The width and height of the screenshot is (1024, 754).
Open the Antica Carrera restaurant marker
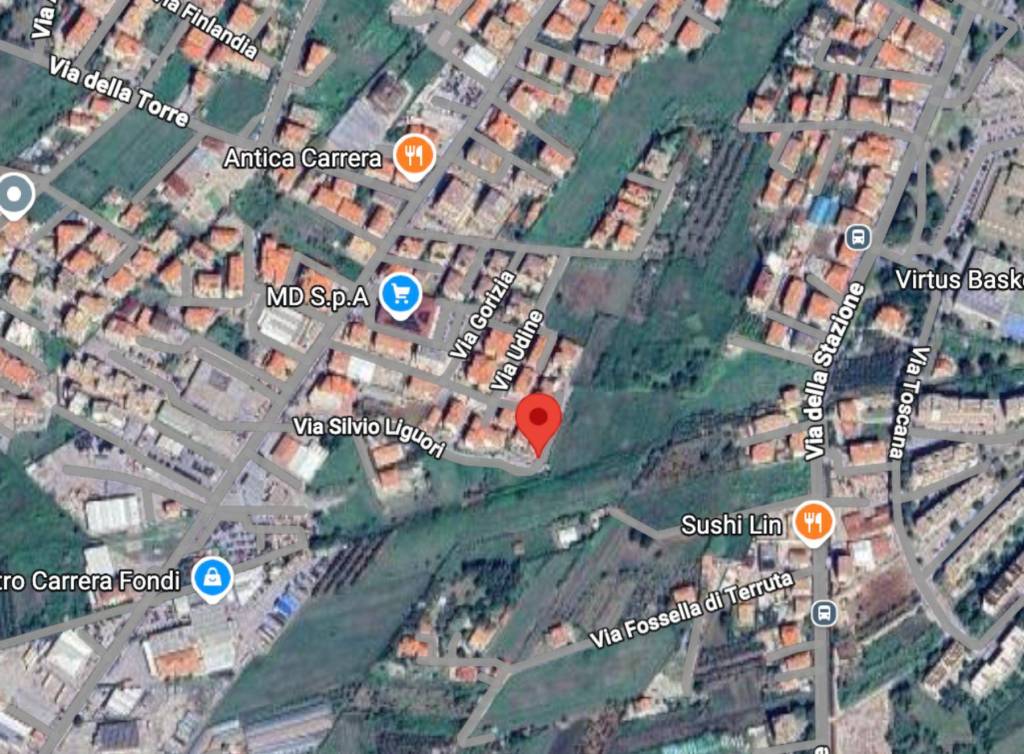[412, 156]
